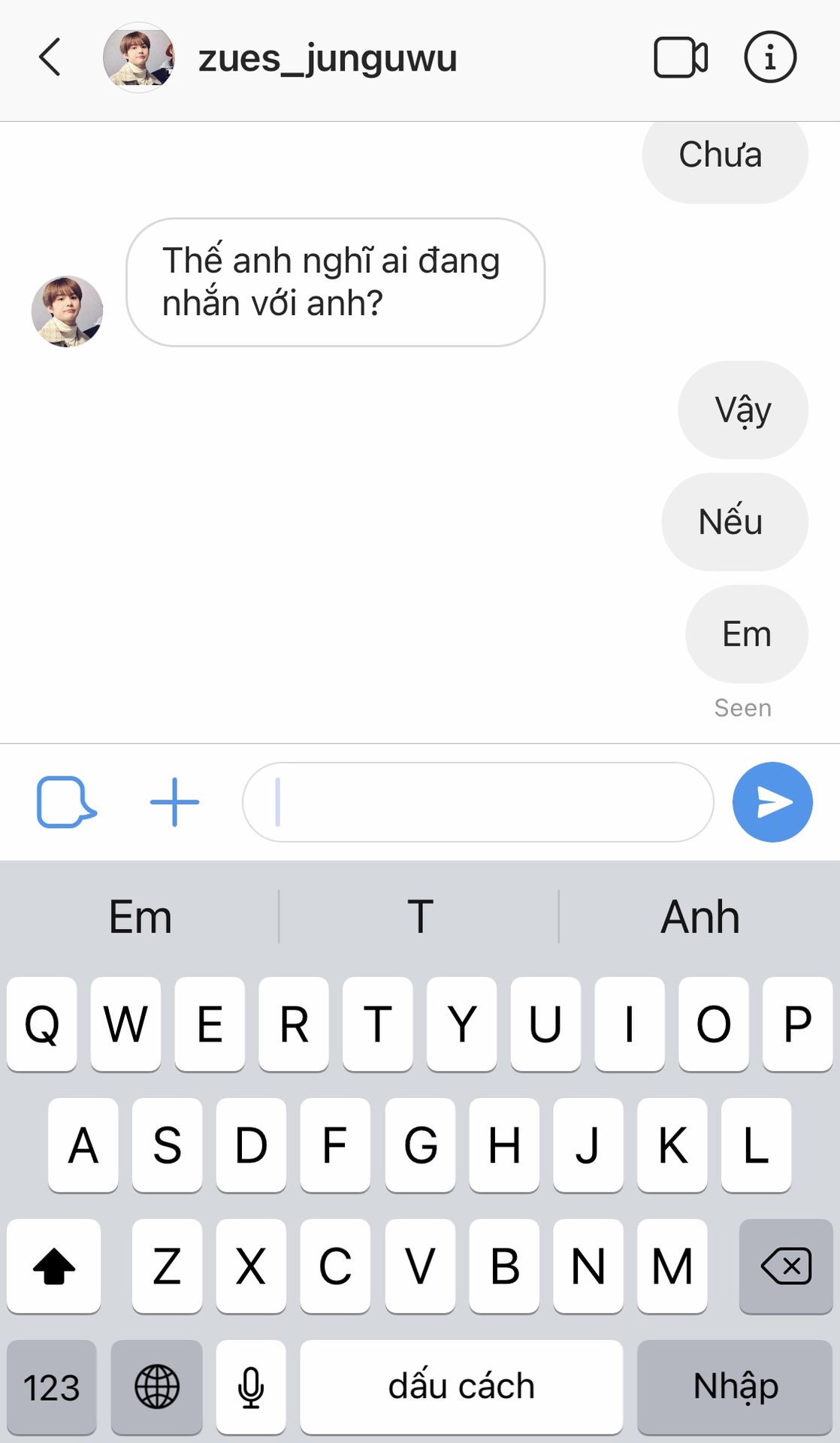840x1443 pixels.
Task: Open zues_junguwu's profile from header
Action: (x=327, y=59)
